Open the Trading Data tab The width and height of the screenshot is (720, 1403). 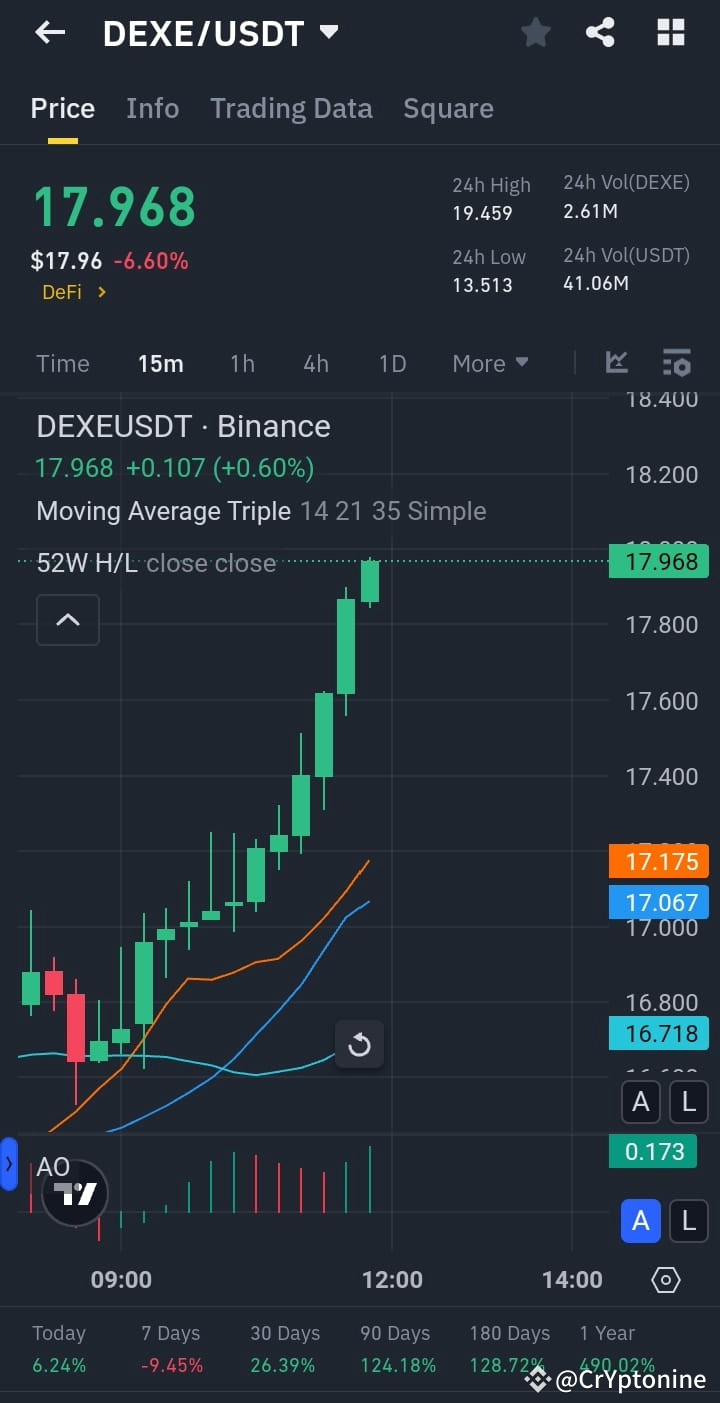291,108
